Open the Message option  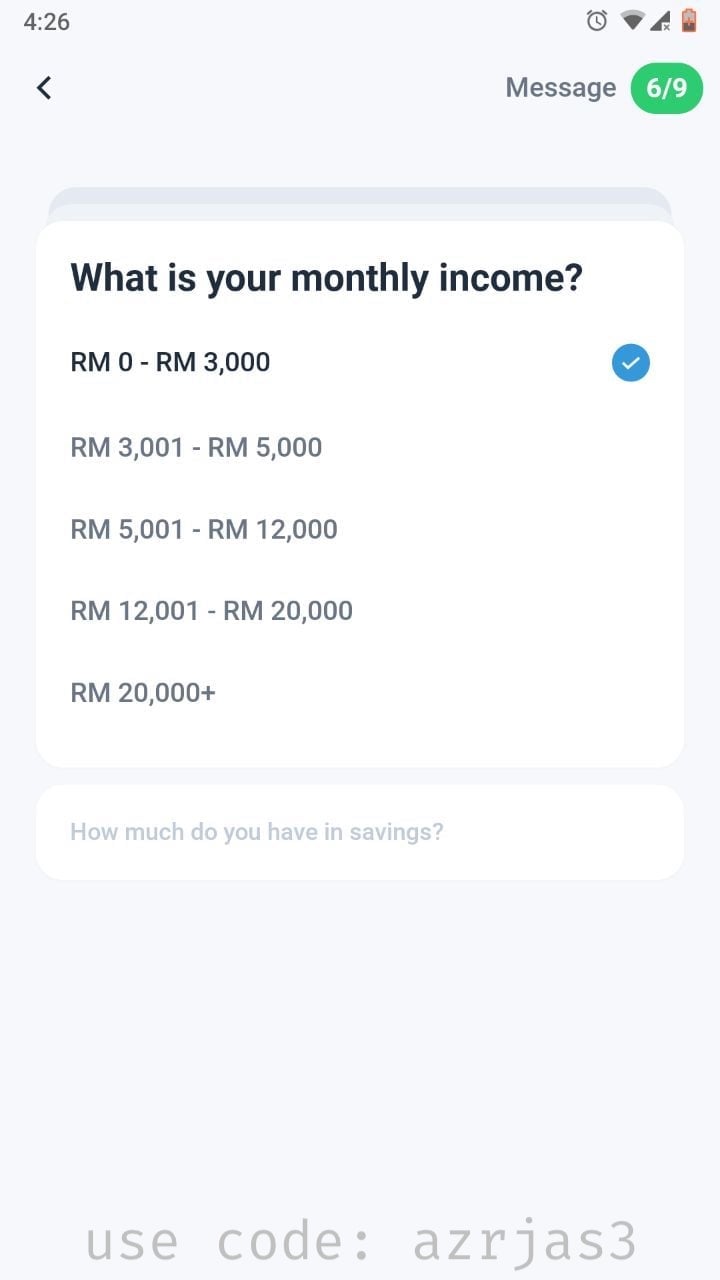pyautogui.click(x=560, y=88)
